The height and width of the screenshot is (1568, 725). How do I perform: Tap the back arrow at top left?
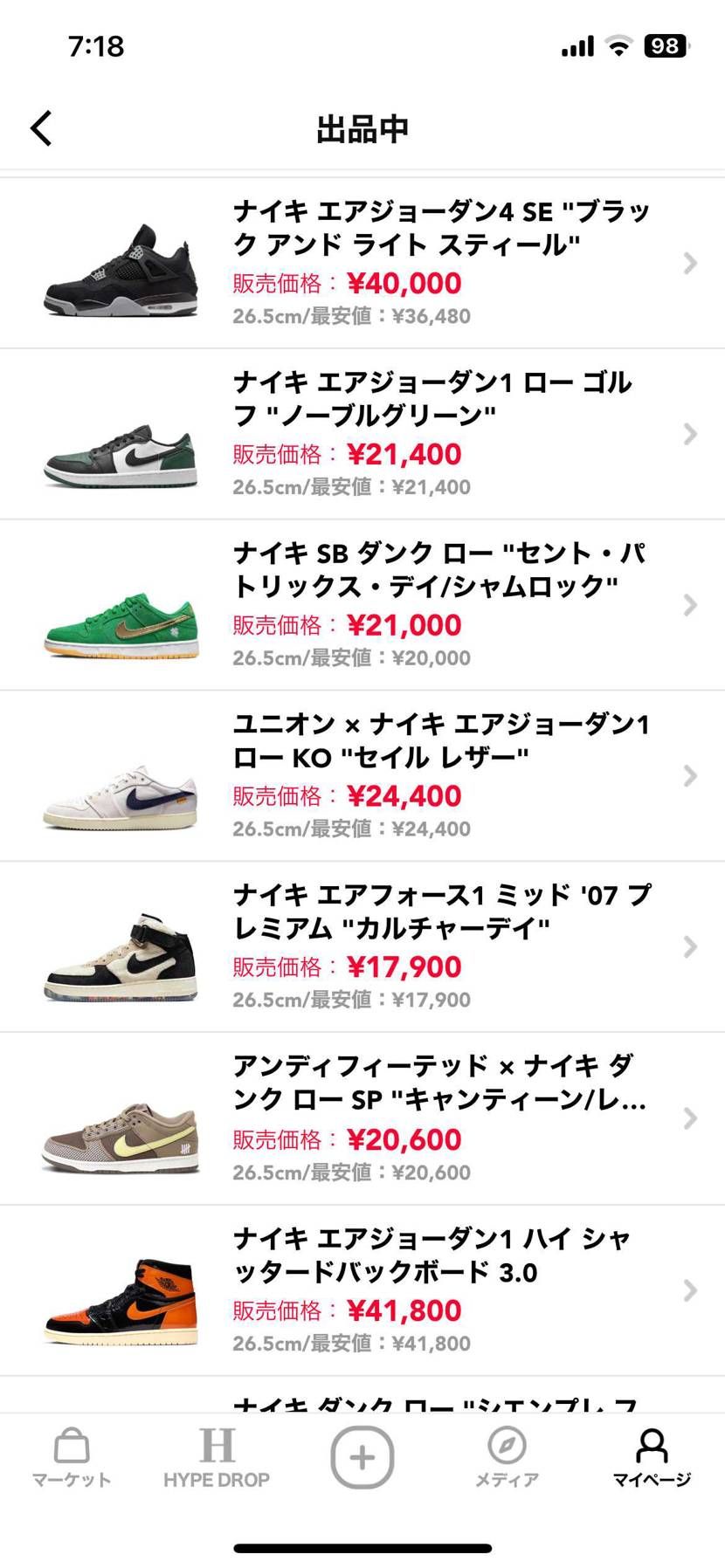40,127
